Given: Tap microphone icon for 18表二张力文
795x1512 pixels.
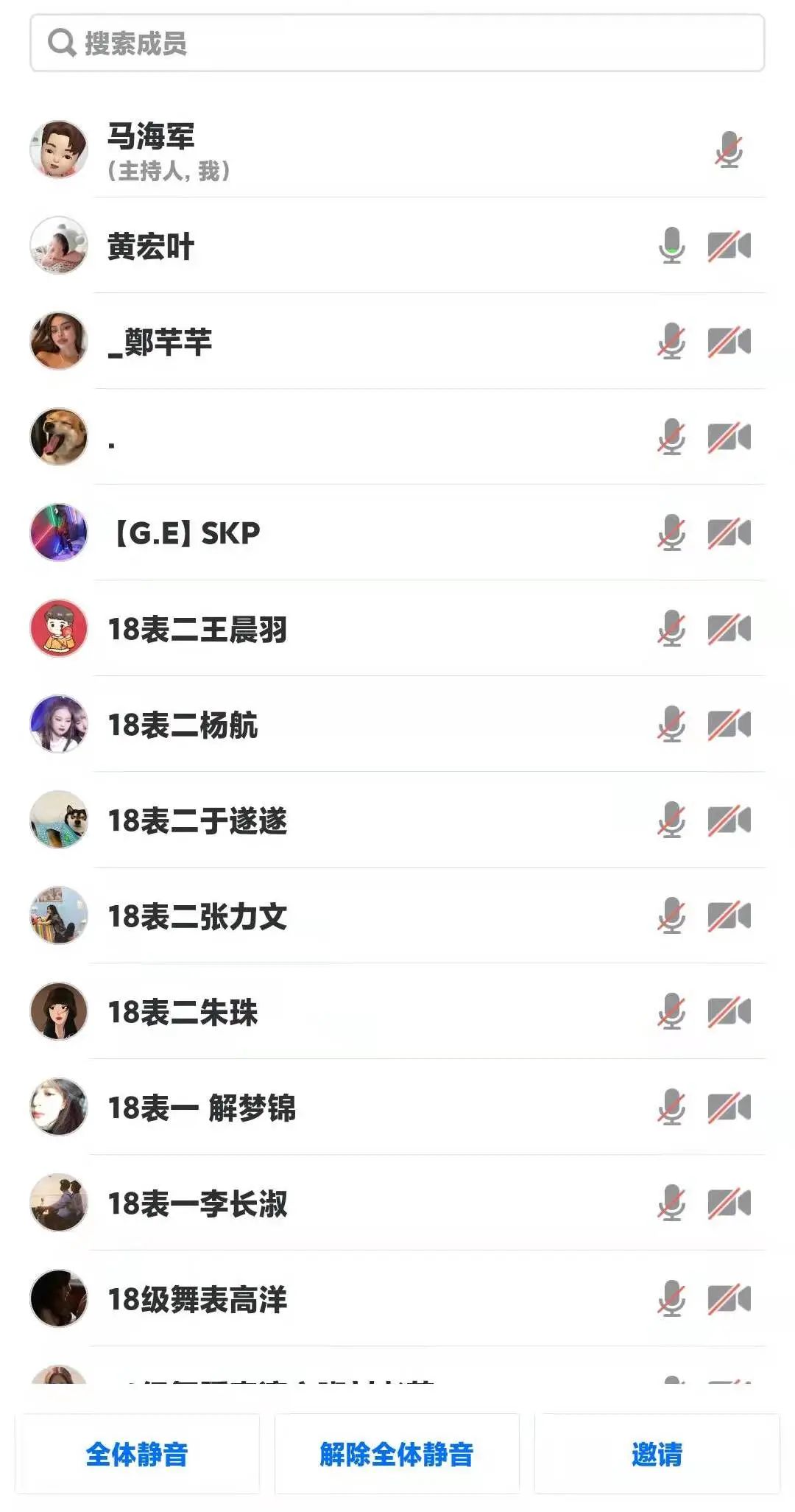Looking at the screenshot, I should [x=671, y=916].
